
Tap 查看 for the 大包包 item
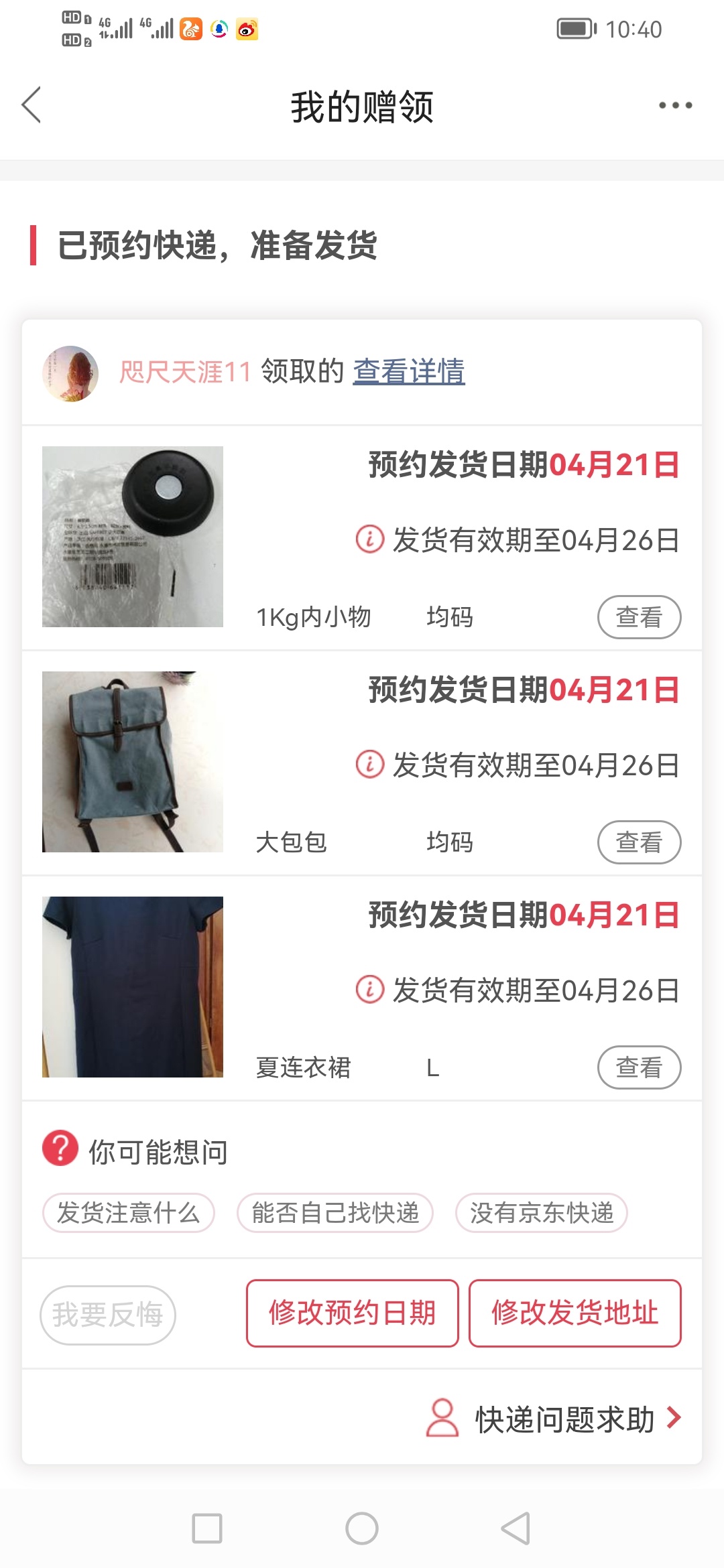[x=639, y=842]
